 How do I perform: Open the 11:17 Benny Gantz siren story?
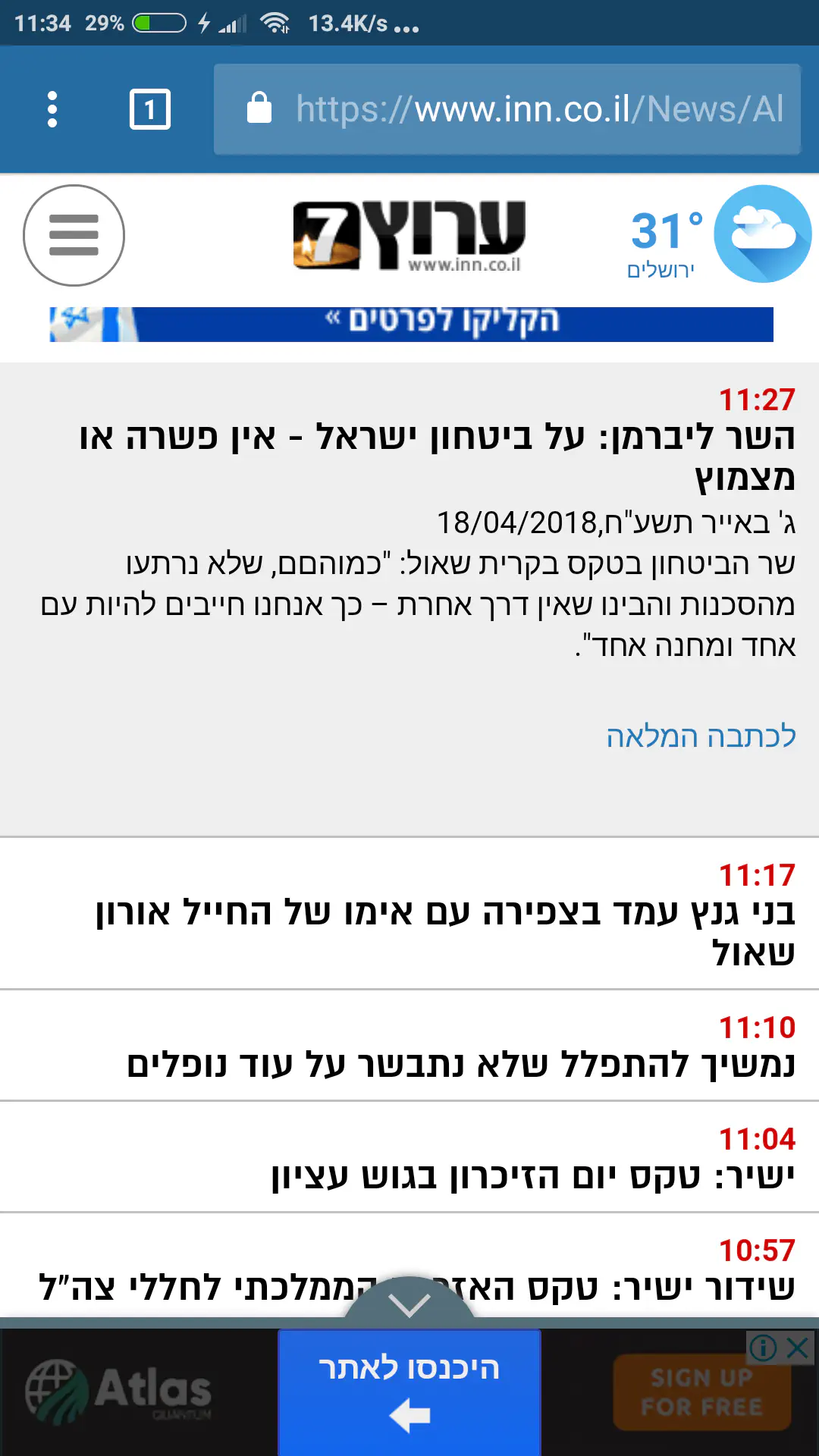[444, 932]
